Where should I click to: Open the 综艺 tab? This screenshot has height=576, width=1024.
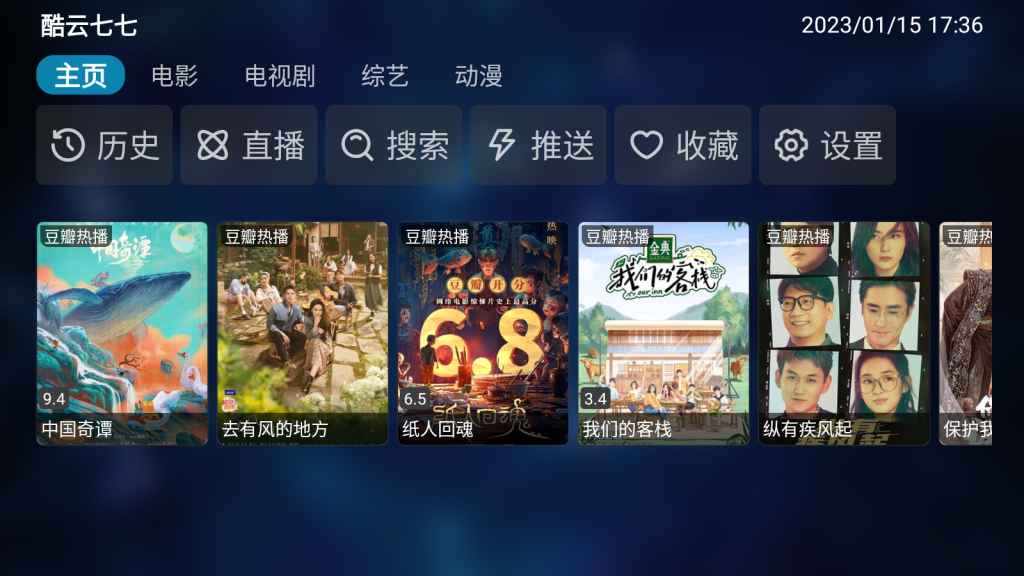click(x=385, y=76)
